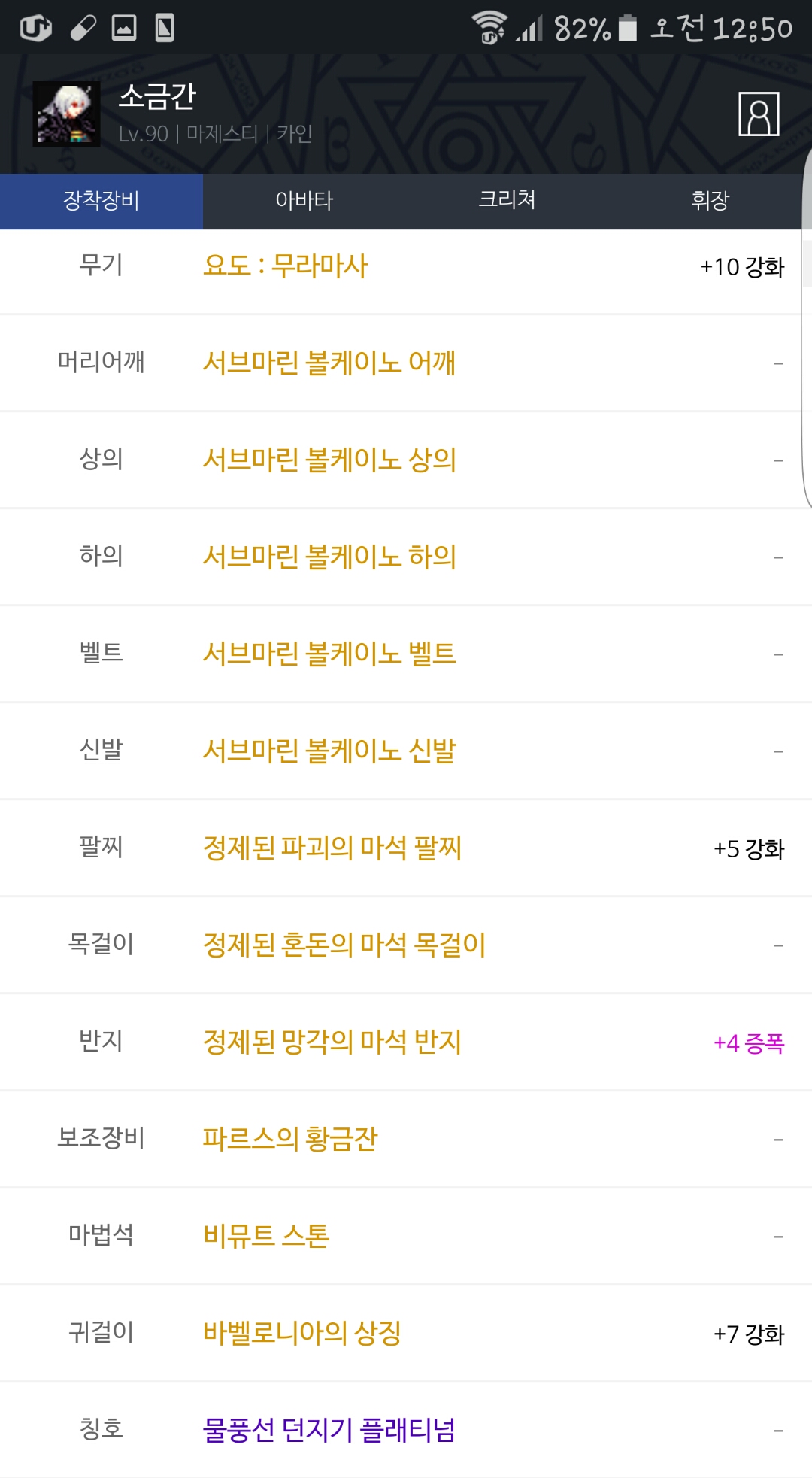
Task: Switch to the 아바타 tab
Action: tap(304, 201)
